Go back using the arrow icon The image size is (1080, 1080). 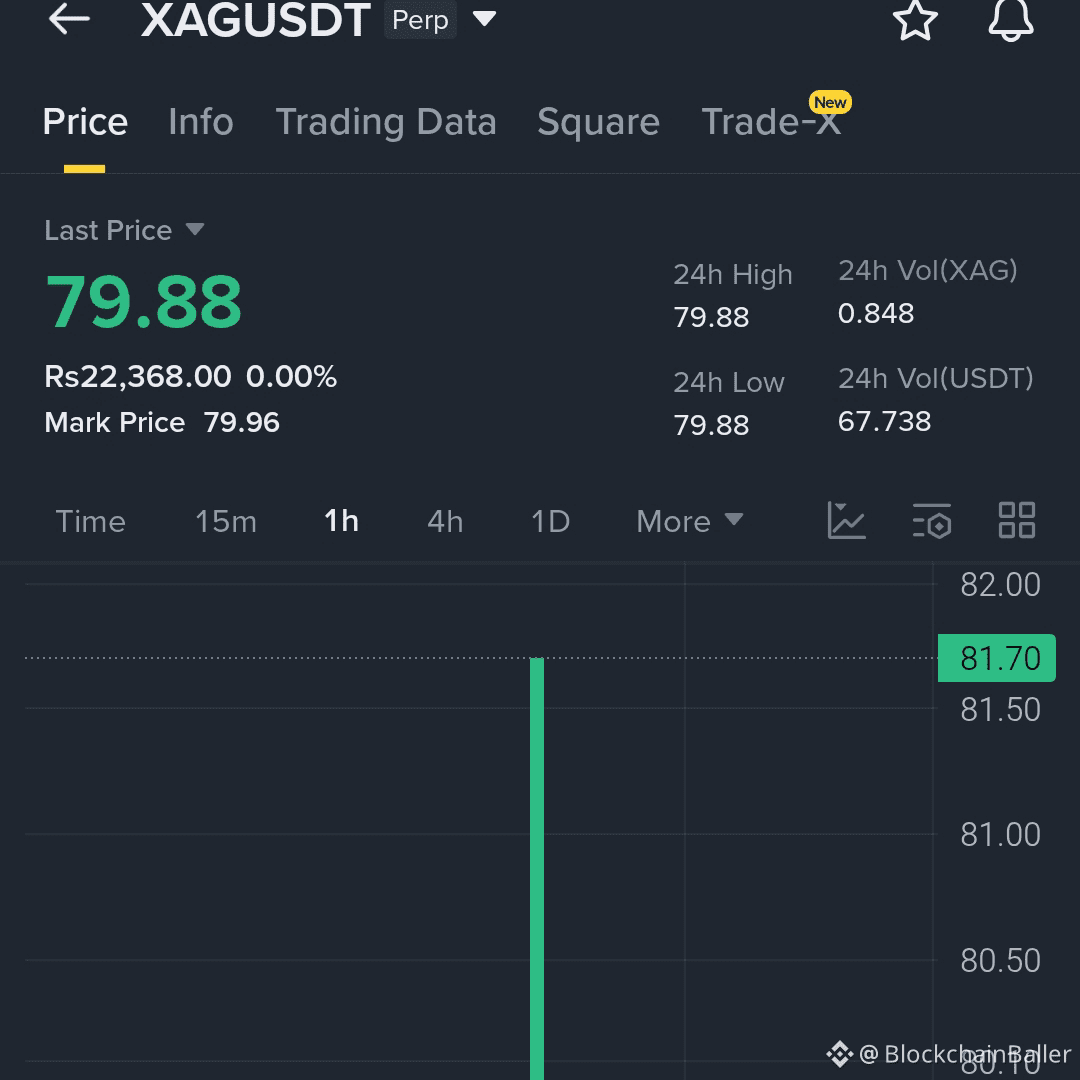click(x=69, y=19)
